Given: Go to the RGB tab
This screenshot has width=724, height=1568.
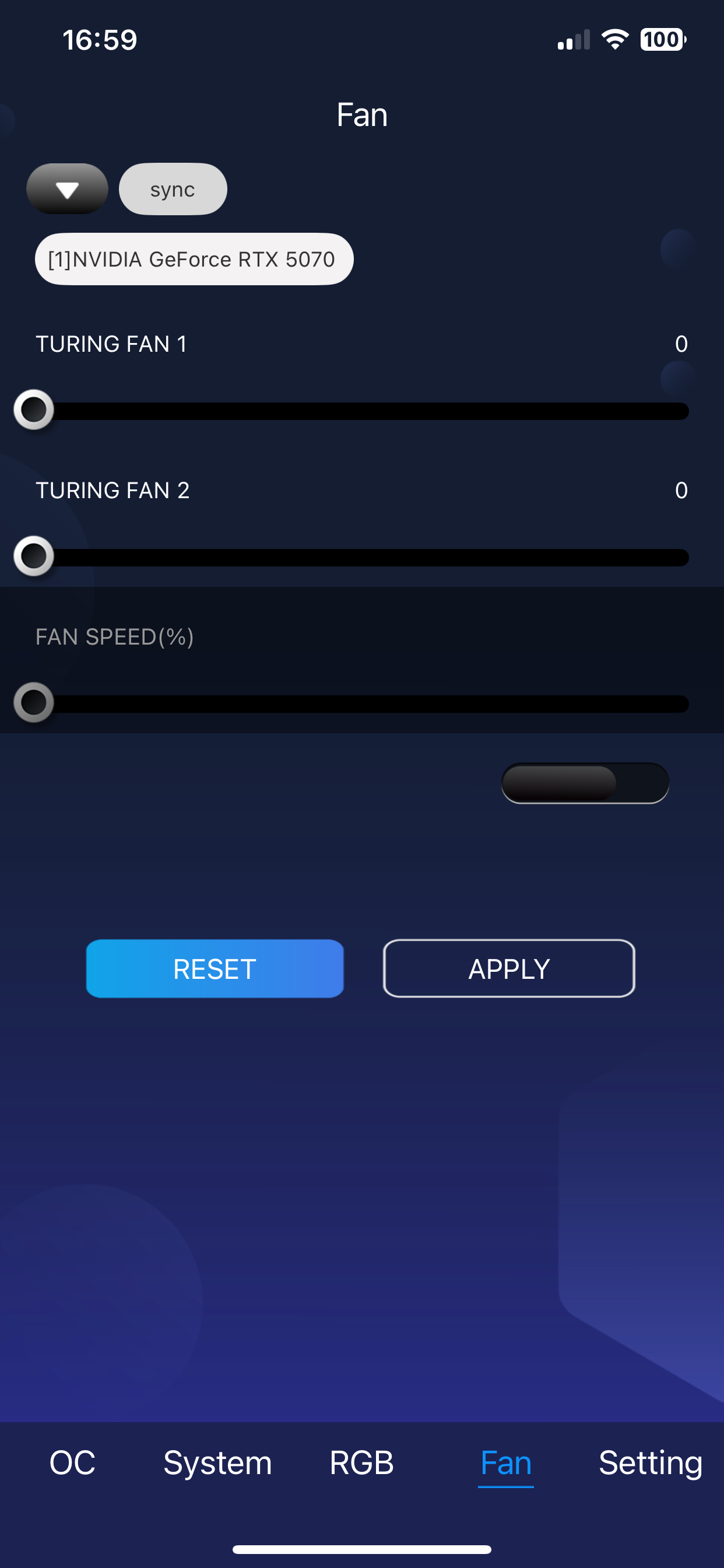Looking at the screenshot, I should coord(361,1462).
